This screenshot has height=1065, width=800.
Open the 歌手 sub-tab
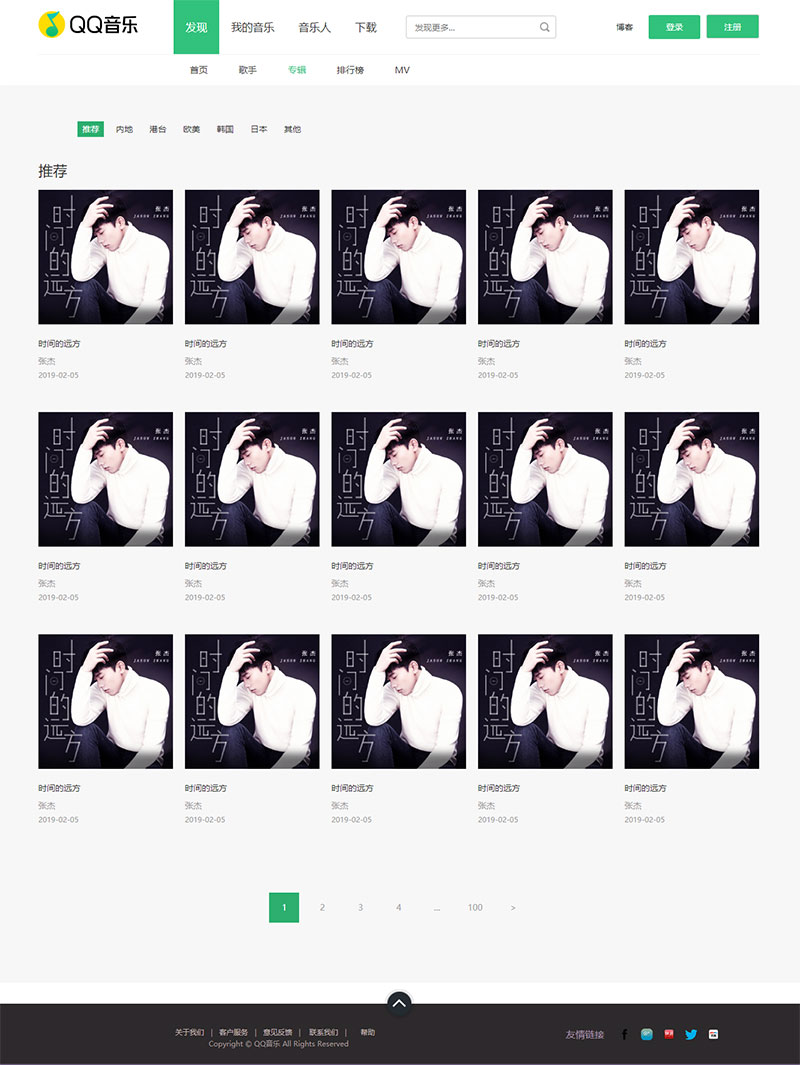point(248,70)
